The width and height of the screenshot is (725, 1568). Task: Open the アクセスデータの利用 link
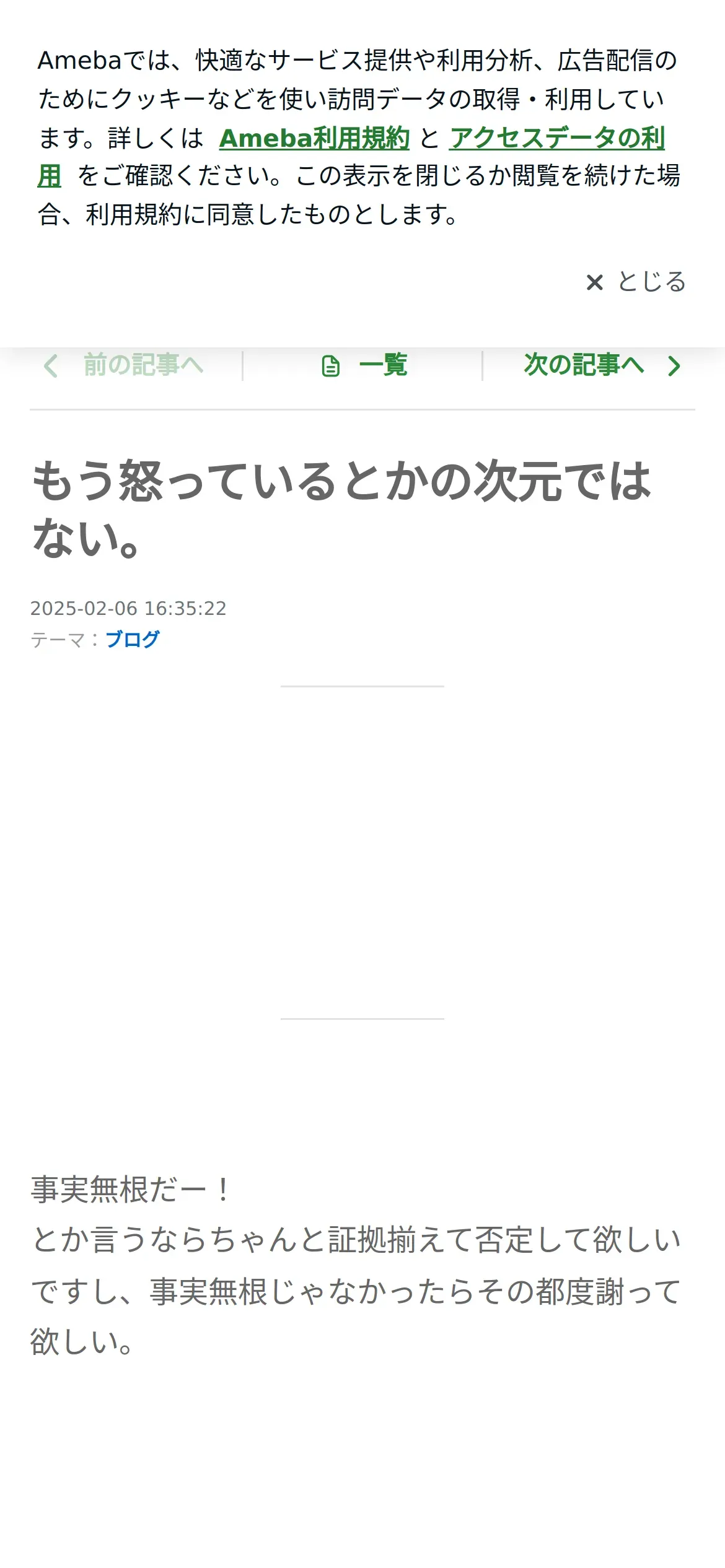pyautogui.click(x=556, y=138)
